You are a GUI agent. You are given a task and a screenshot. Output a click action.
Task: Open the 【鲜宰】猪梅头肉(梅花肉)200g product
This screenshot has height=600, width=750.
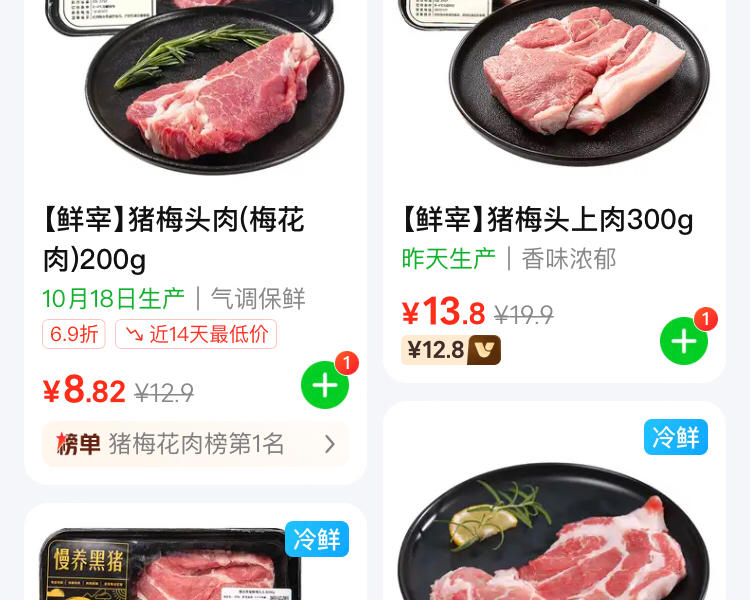173,239
